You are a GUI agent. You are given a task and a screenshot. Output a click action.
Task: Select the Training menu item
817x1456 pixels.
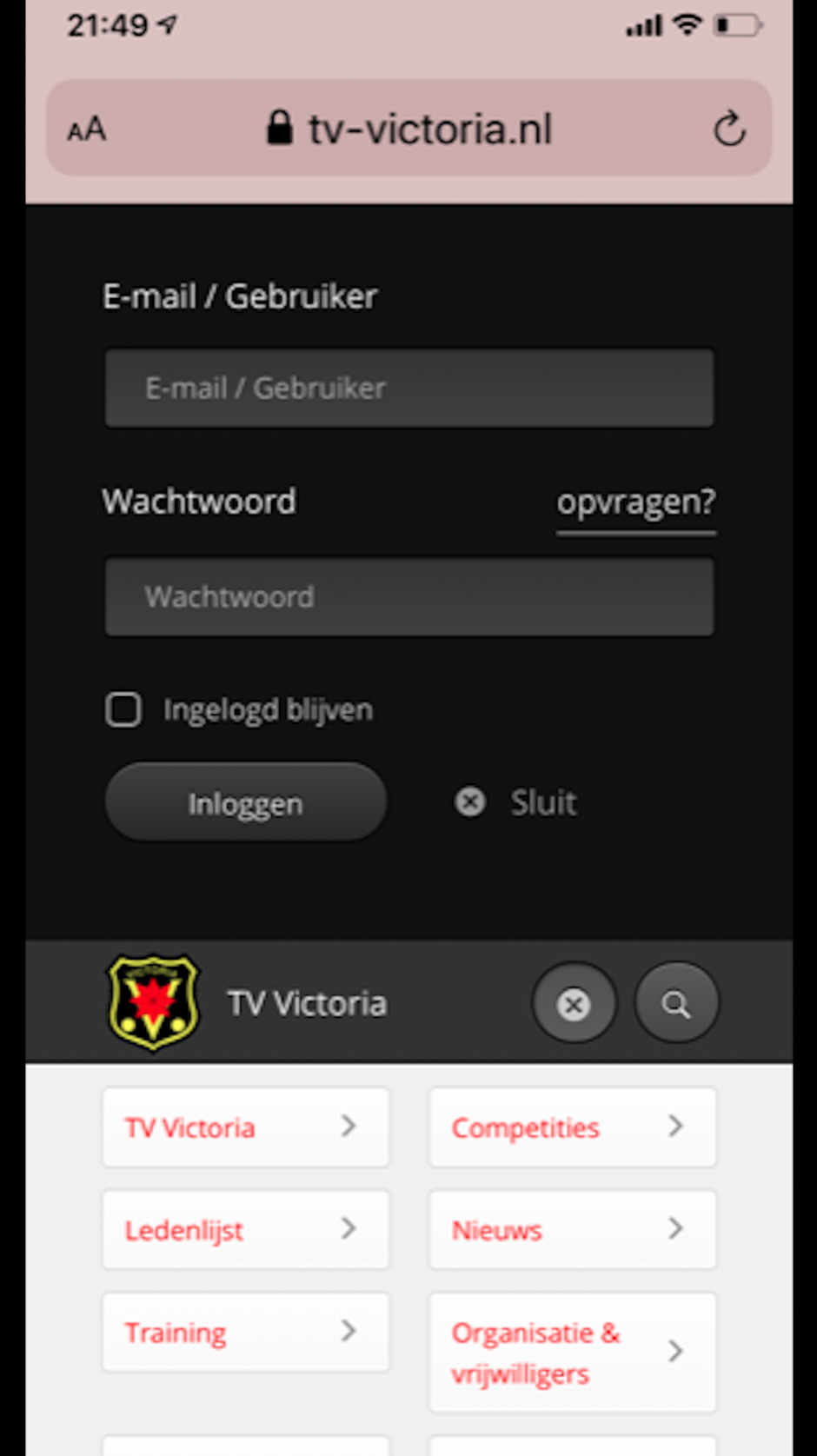[x=245, y=1333]
